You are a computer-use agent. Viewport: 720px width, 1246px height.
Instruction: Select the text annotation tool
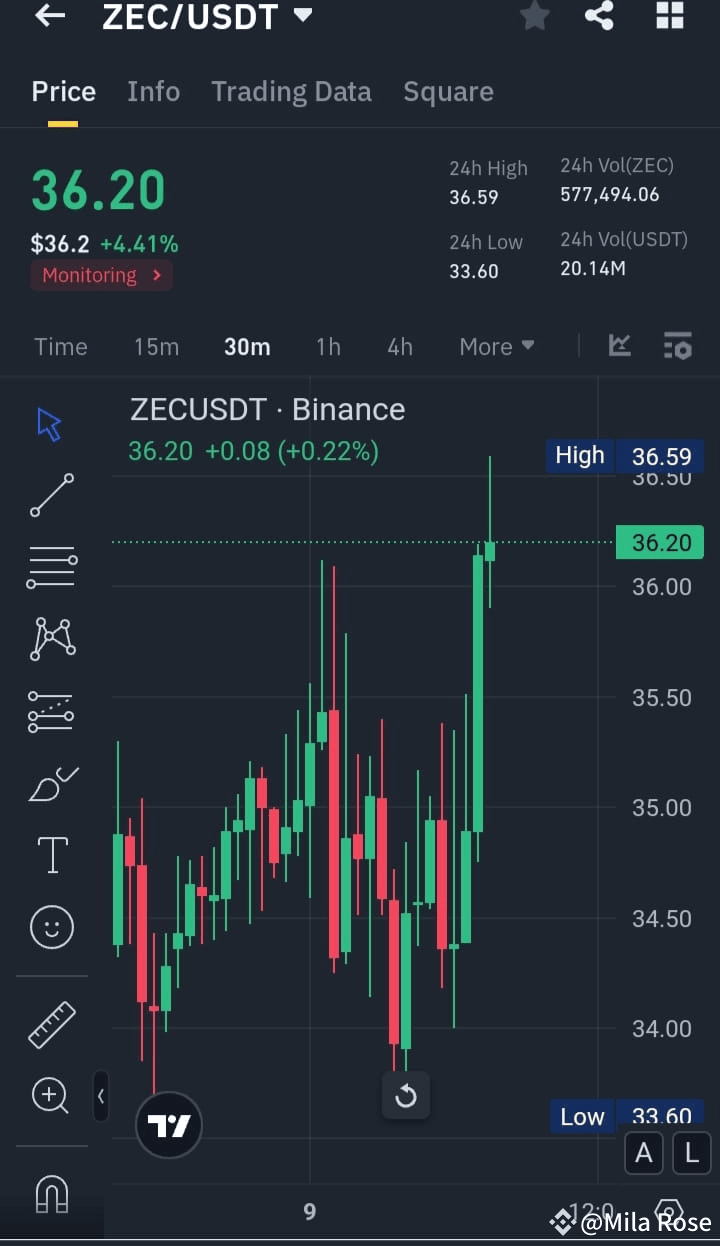click(x=51, y=855)
